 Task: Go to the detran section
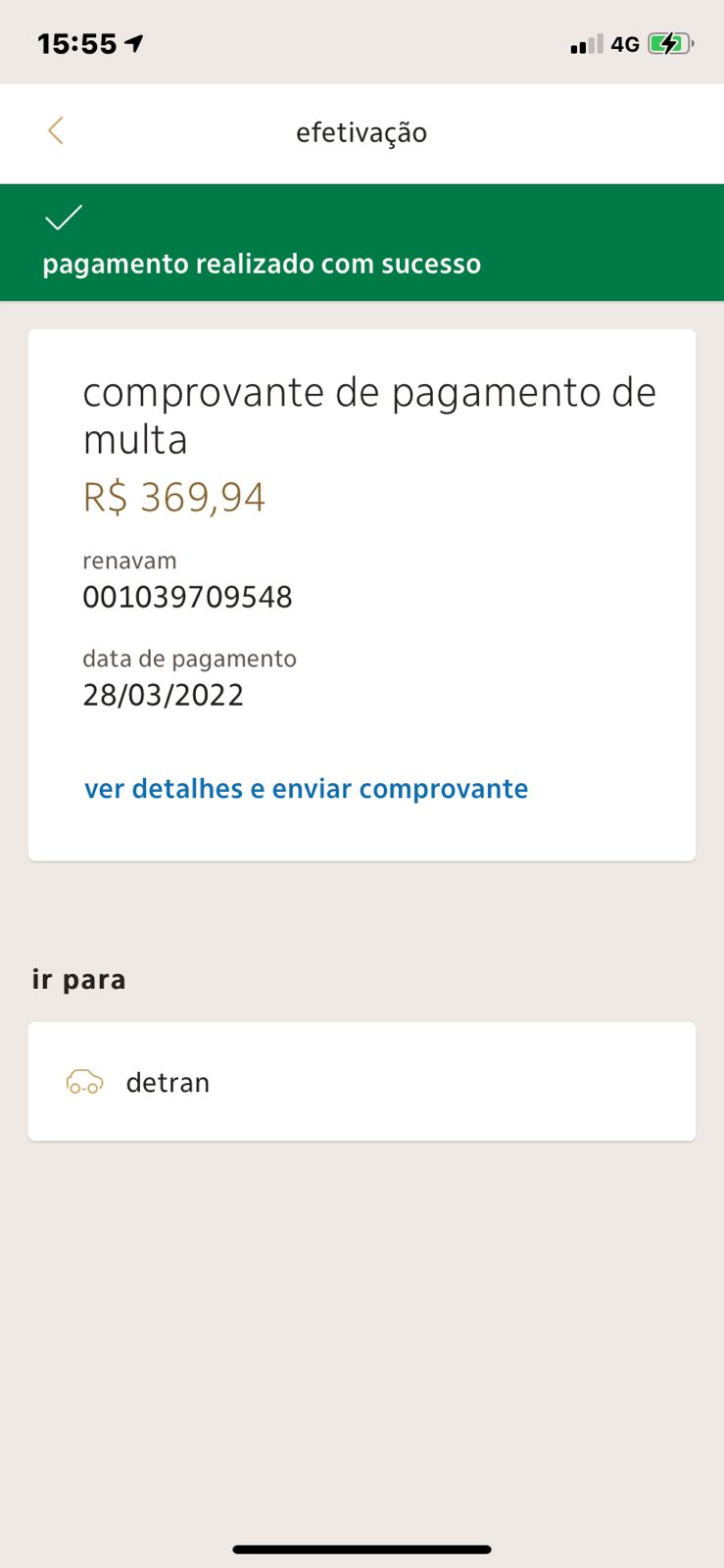[362, 1082]
